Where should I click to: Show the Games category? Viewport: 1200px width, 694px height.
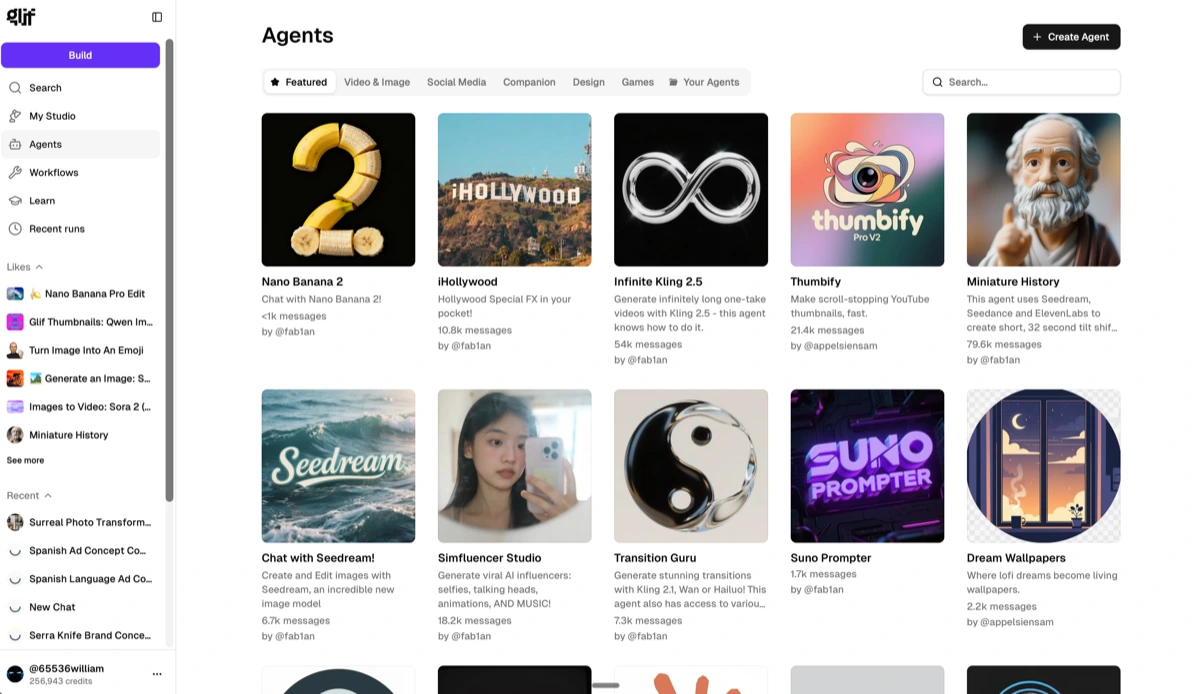637,82
